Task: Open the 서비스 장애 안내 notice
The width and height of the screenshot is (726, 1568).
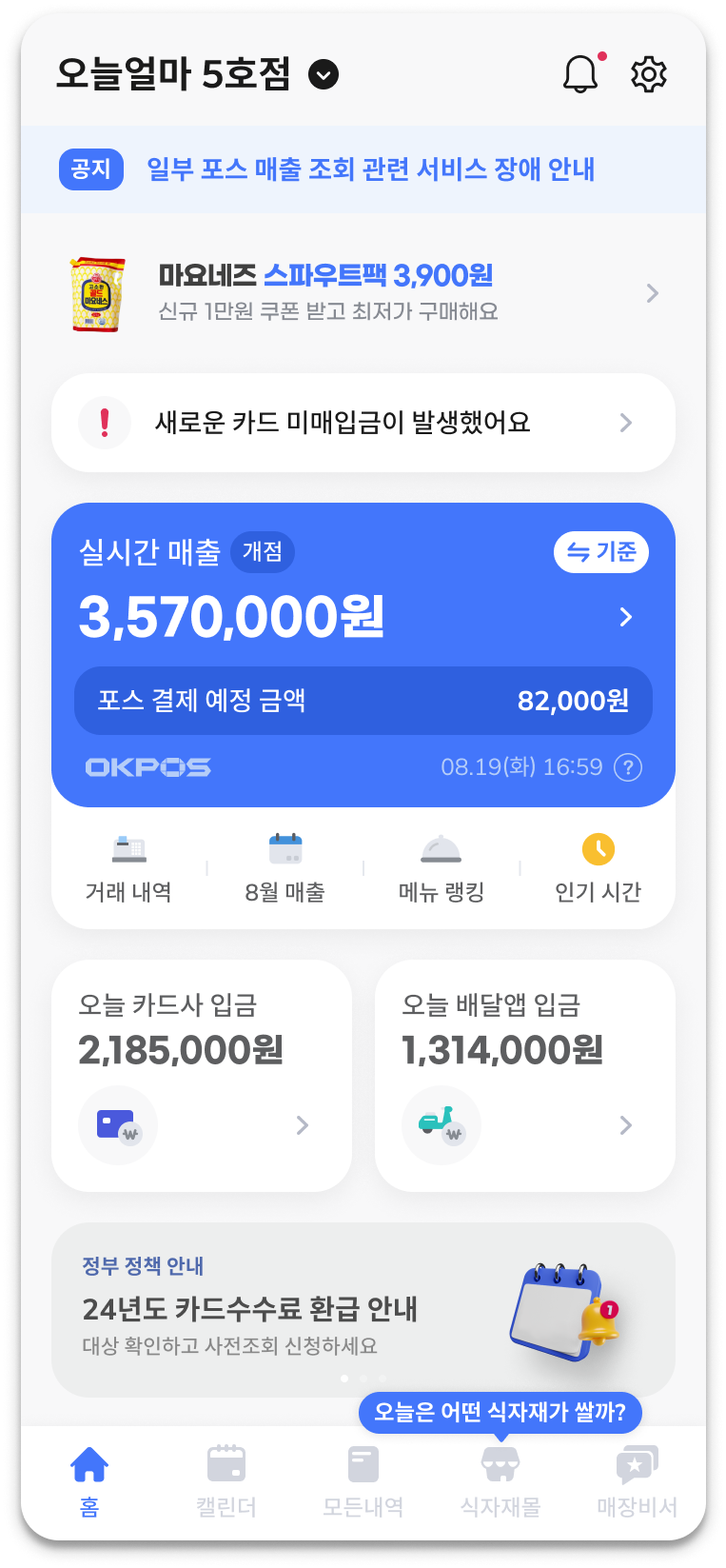Action: click(369, 169)
